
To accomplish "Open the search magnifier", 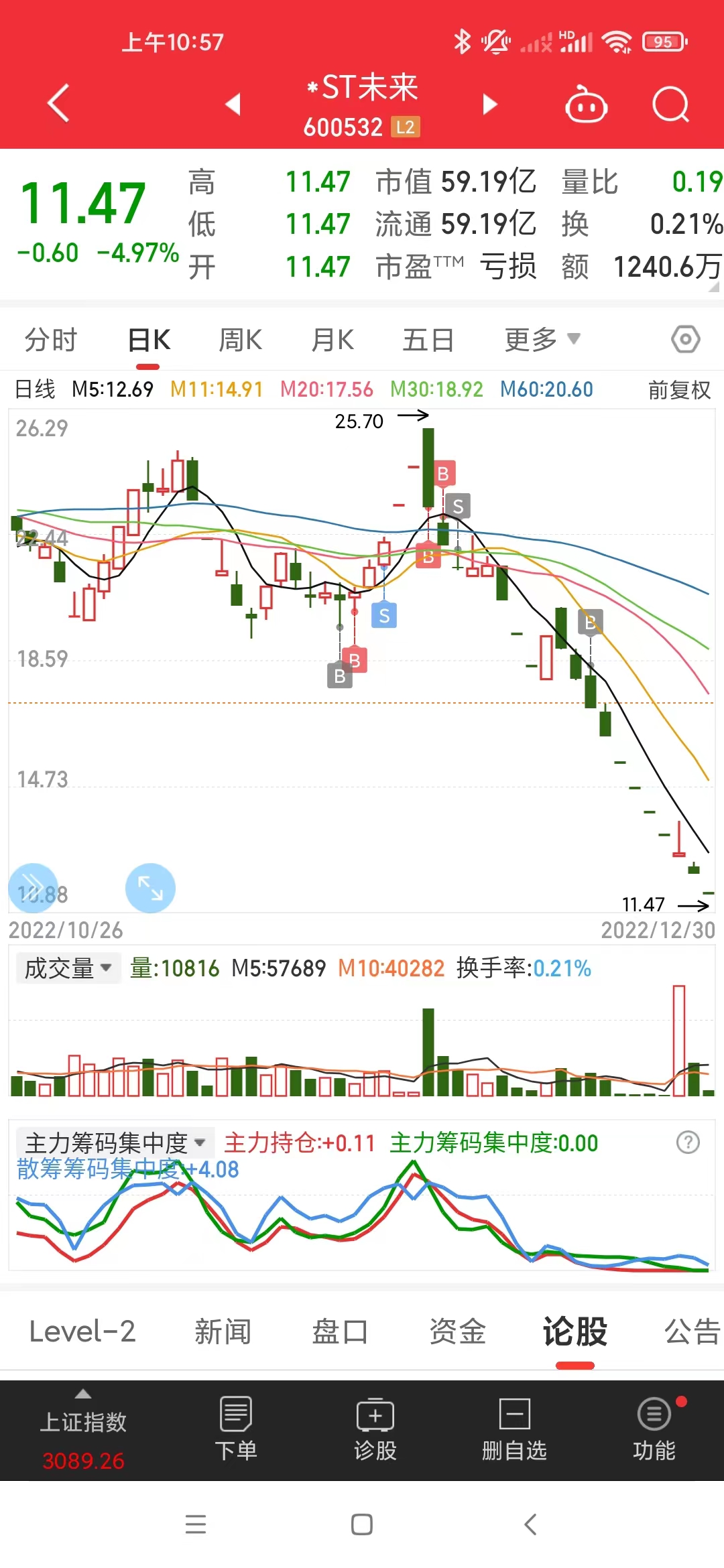I will tap(670, 105).
